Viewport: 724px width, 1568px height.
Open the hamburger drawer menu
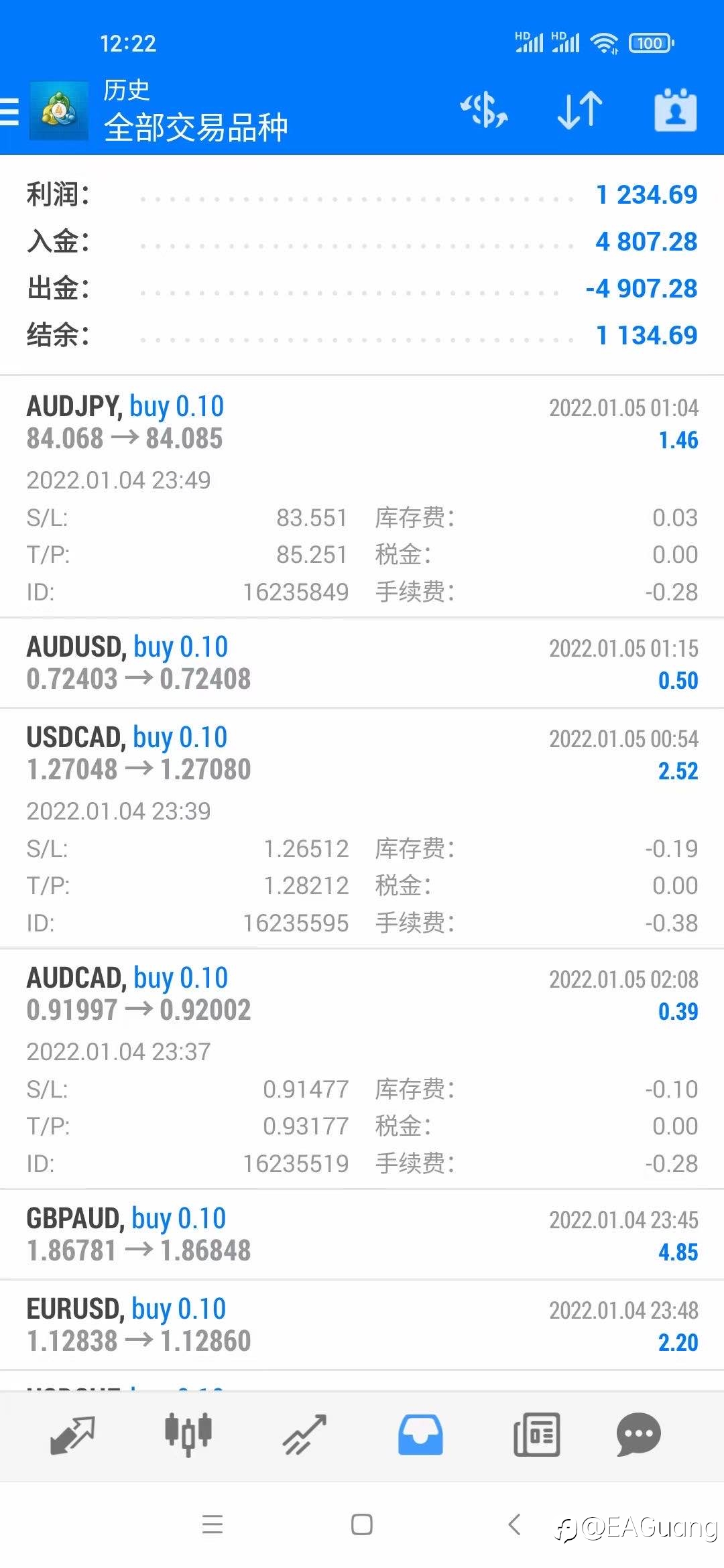tap(9, 111)
